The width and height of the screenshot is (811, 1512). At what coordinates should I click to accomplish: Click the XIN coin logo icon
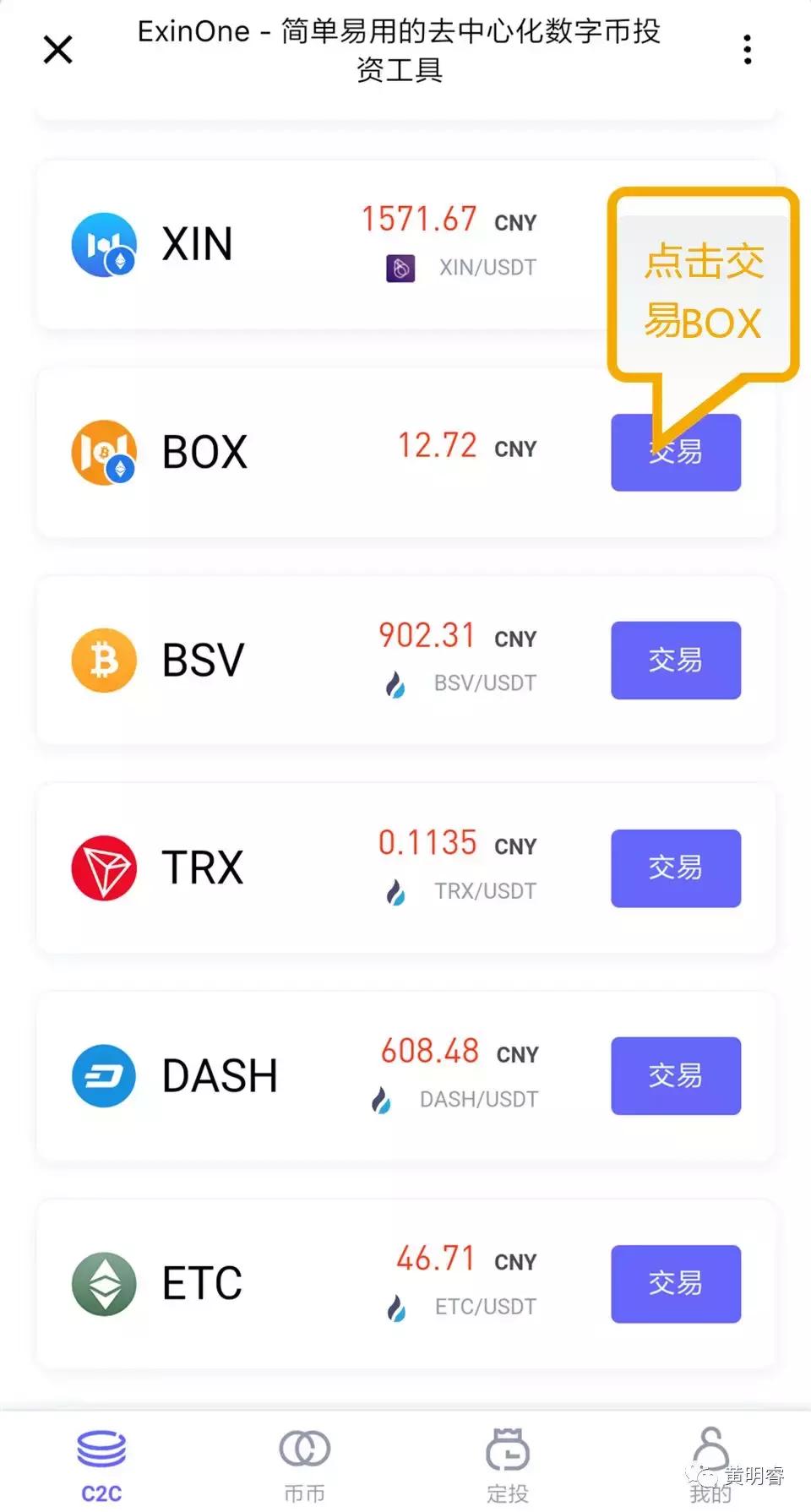coord(105,244)
